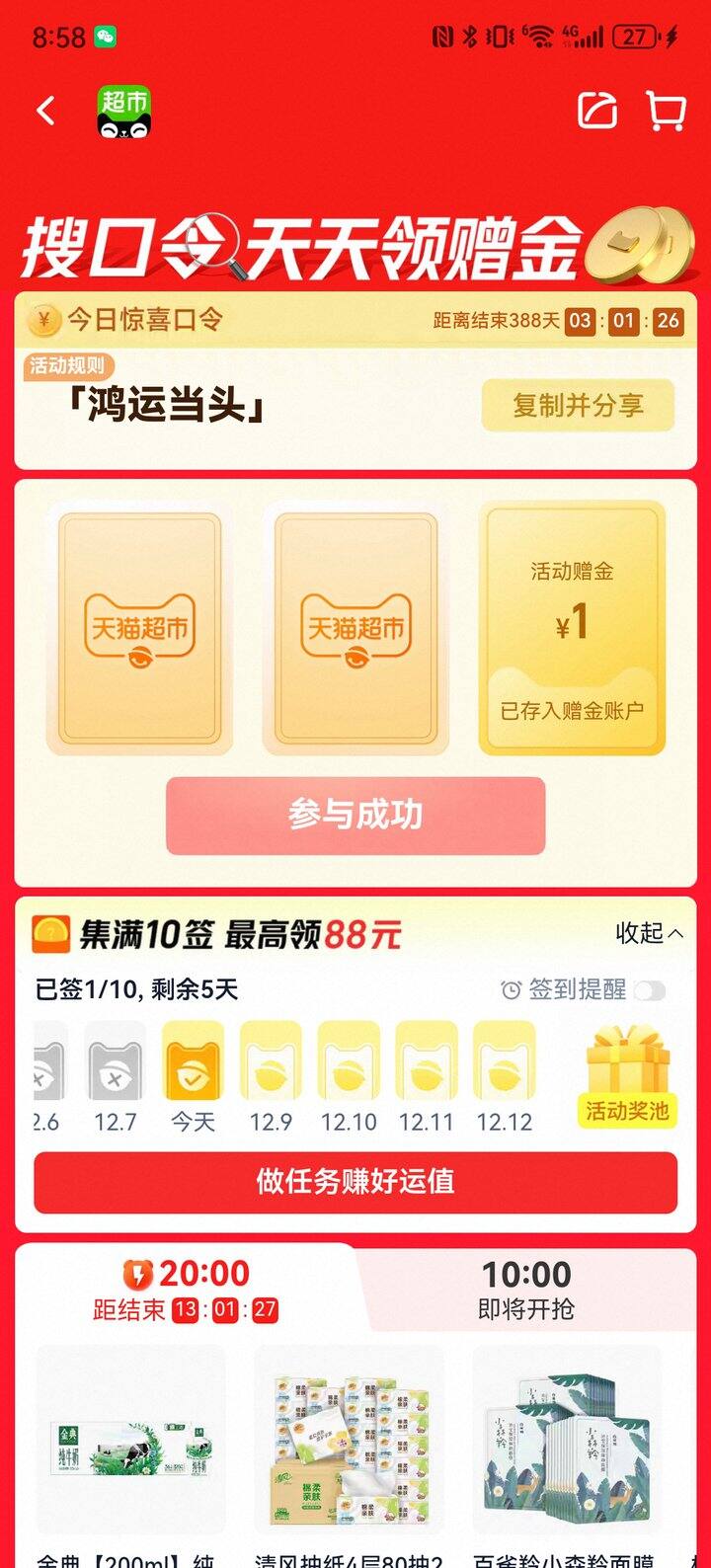The height and width of the screenshot is (1568, 711).
Task: Switch to the 10:00 即将开抢 tab
Action: pos(526,1291)
